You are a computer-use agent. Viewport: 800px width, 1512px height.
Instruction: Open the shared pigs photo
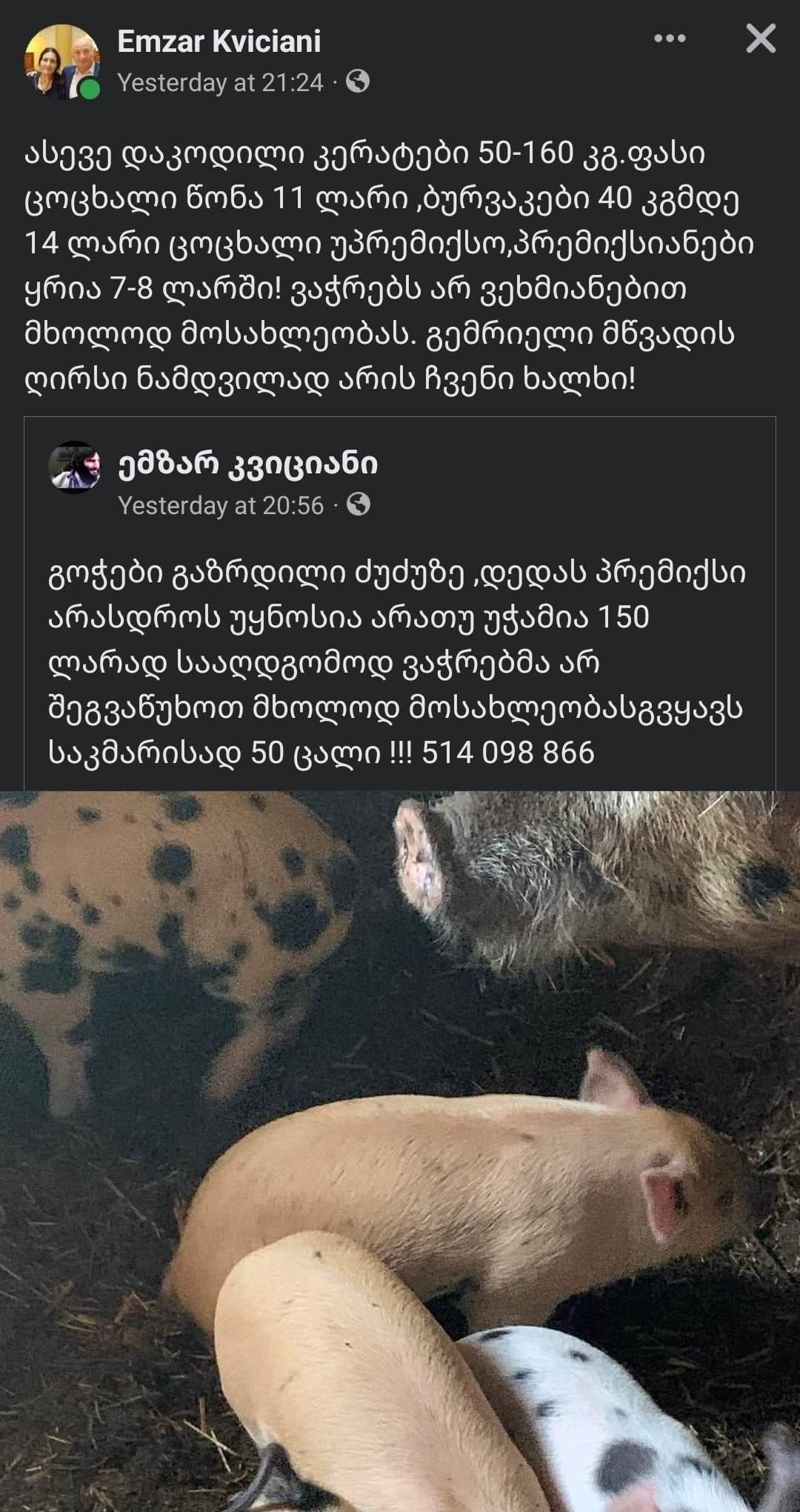click(x=400, y=1148)
